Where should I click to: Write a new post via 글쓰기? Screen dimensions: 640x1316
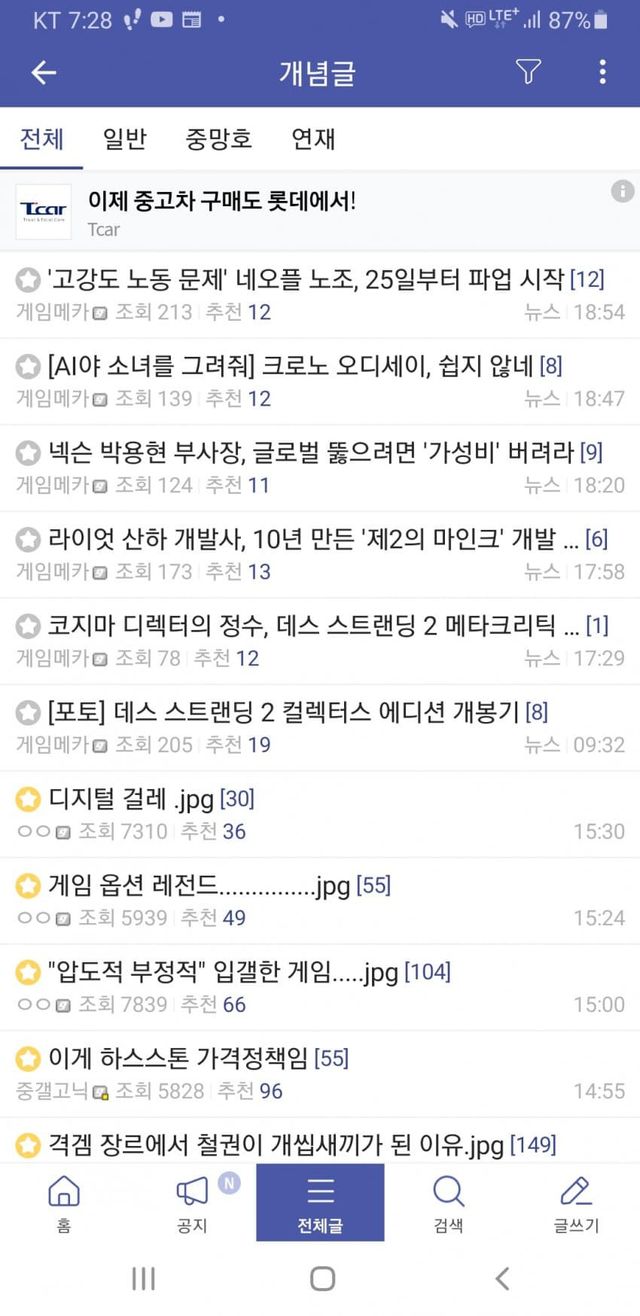pos(576,1201)
